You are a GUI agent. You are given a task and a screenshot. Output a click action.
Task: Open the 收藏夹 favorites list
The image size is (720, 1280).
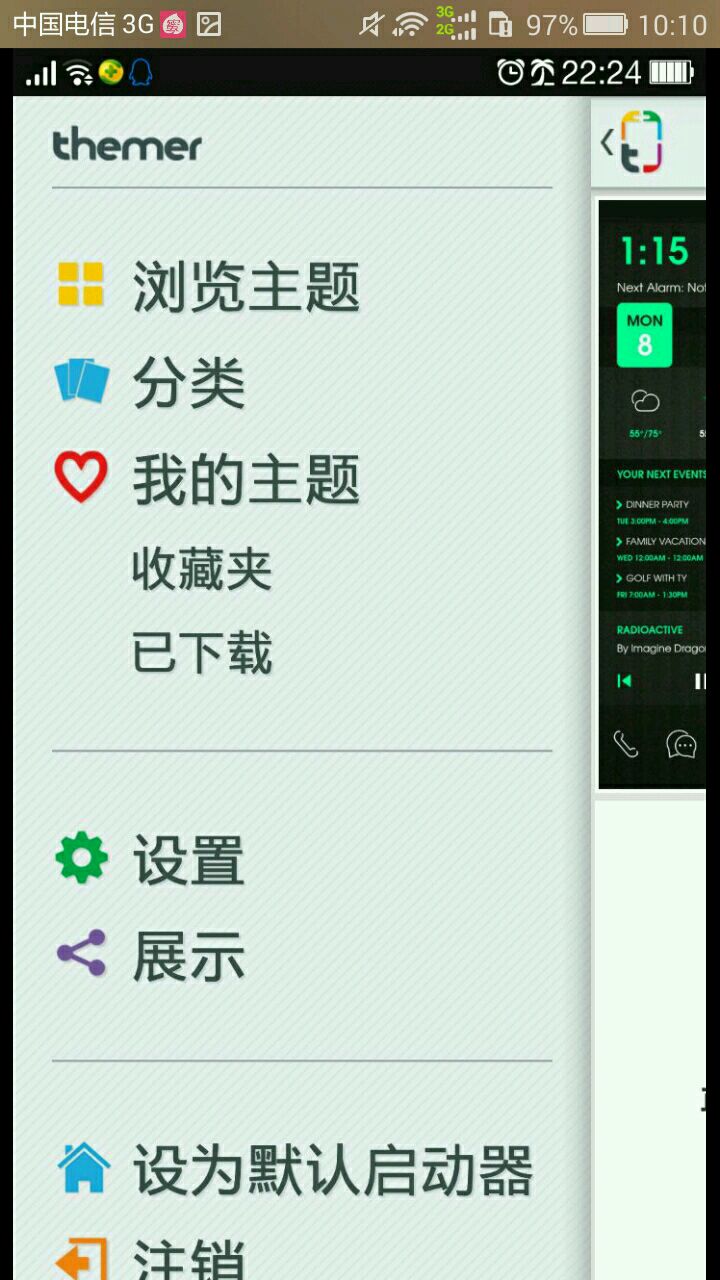[x=201, y=570]
